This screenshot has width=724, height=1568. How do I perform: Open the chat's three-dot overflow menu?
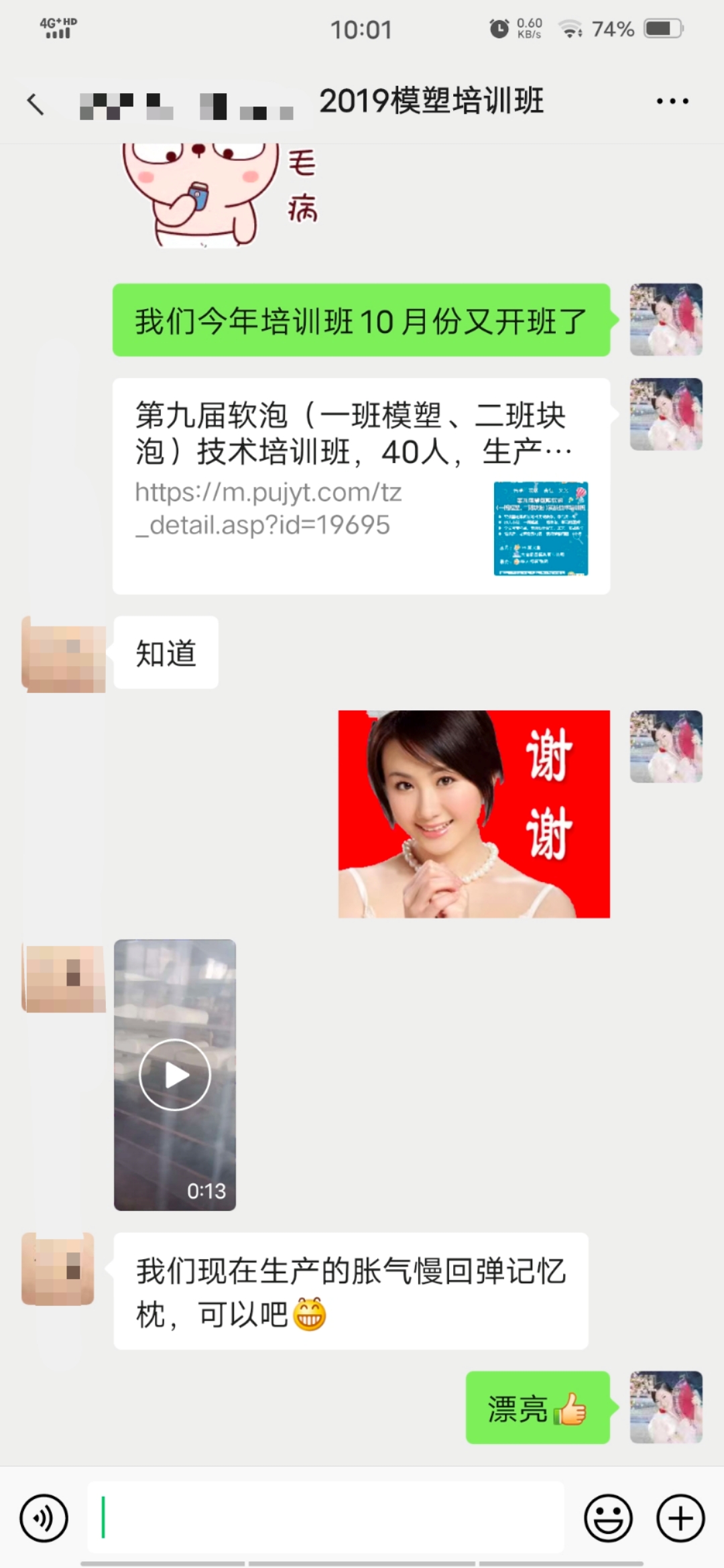672,102
